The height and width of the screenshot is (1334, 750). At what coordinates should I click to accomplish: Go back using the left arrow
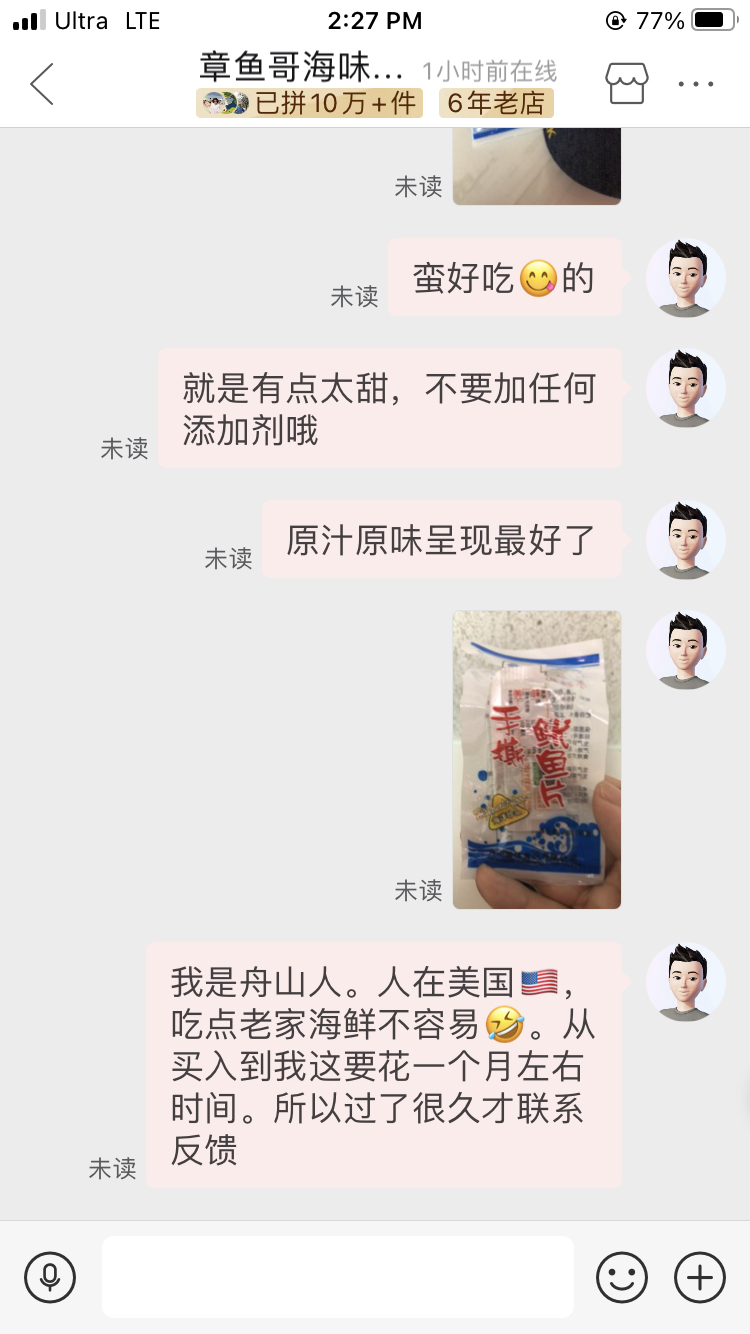pos(42,84)
